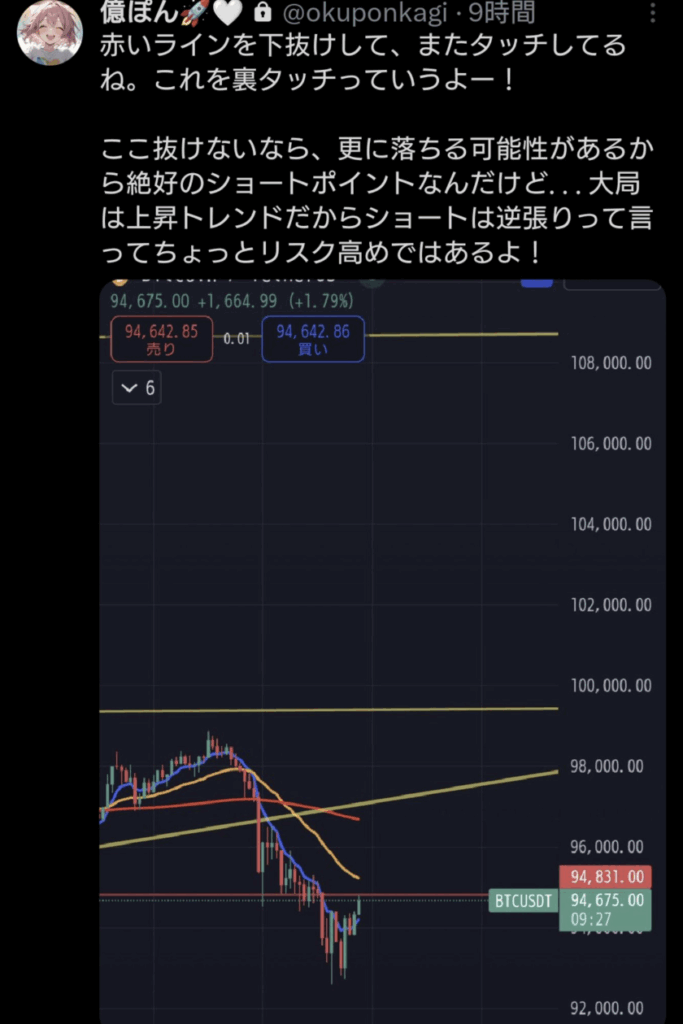Open 億ぽん's profile picture

[x=50, y=32]
